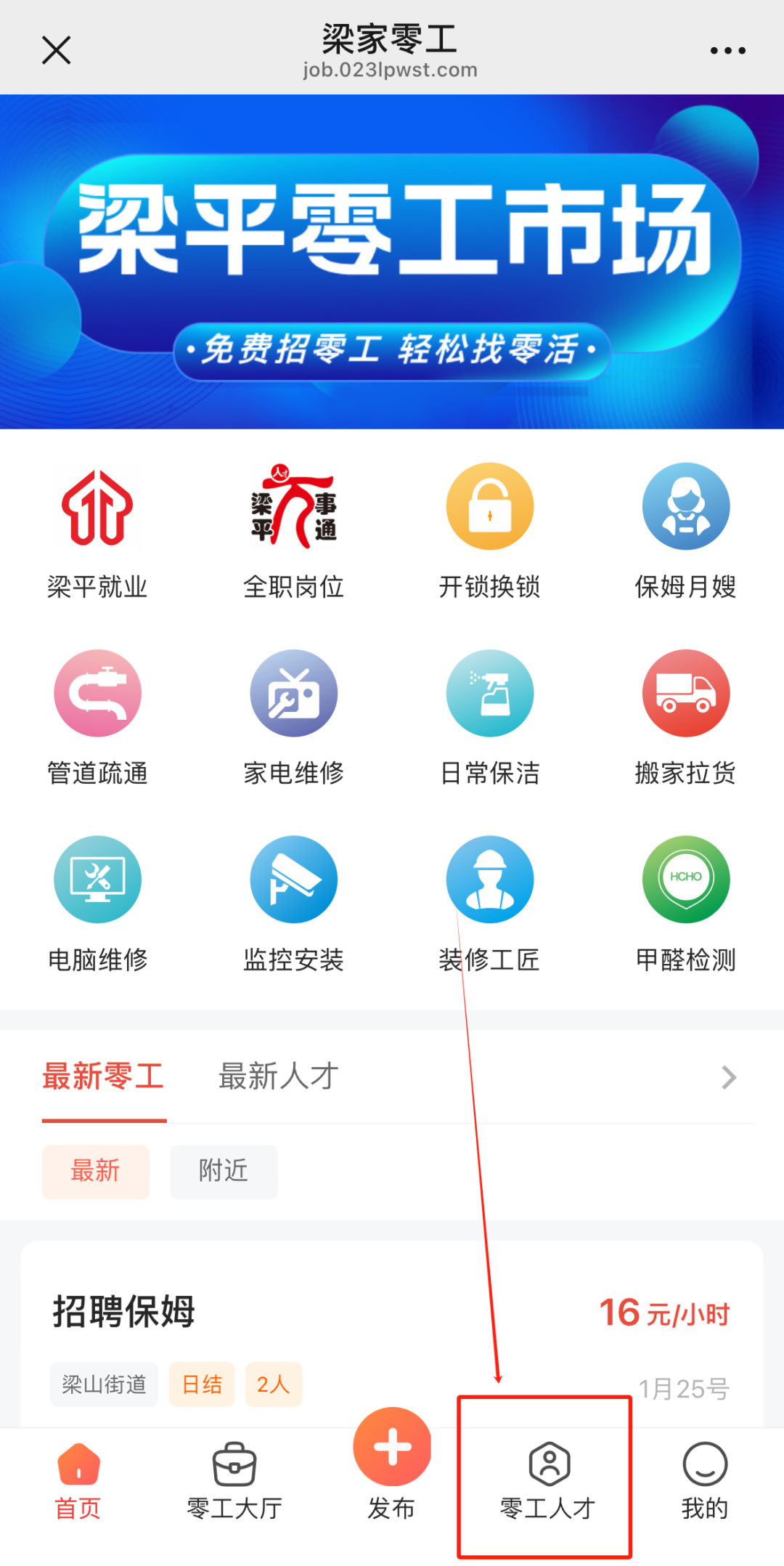Filter jobs by 附近
The width and height of the screenshot is (784, 1566).
(224, 1172)
